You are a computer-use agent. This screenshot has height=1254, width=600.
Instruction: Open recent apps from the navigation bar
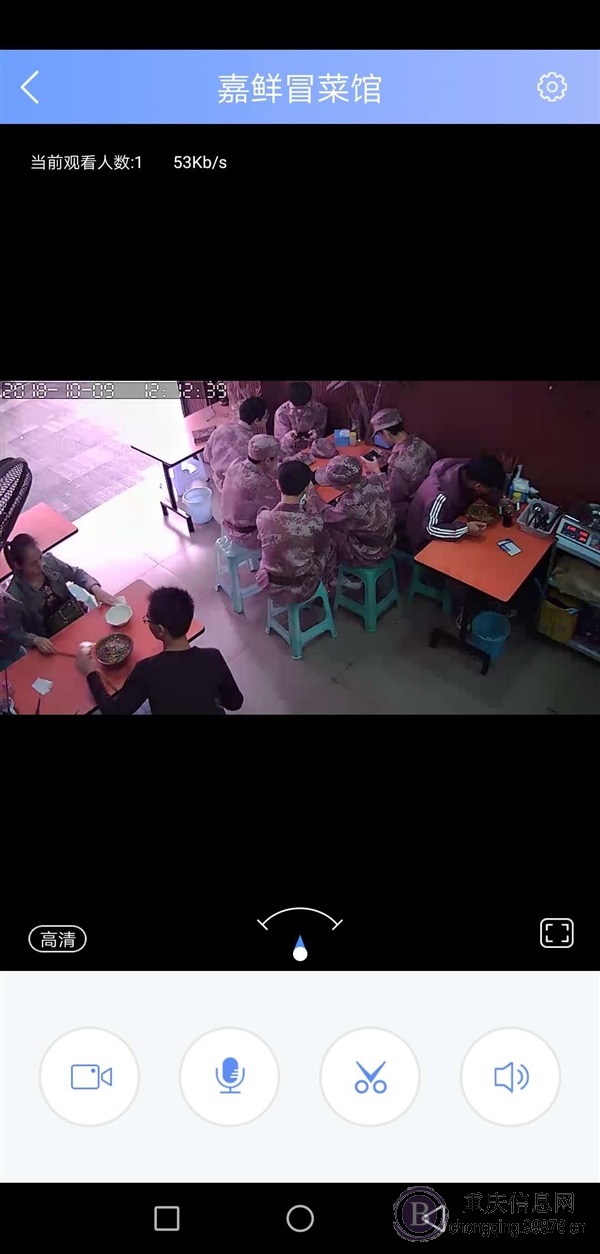pos(167,1218)
